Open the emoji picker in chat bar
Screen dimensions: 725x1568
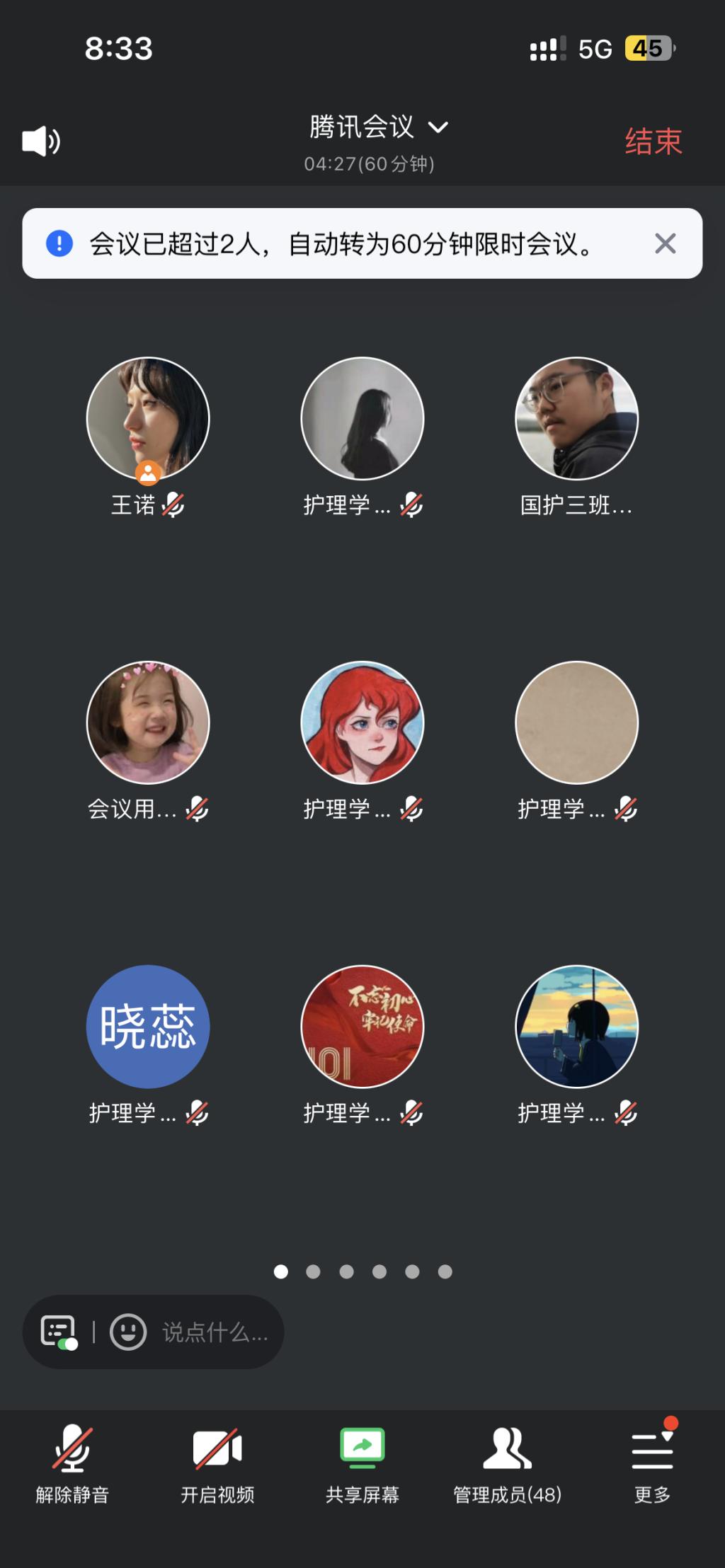(128, 1332)
